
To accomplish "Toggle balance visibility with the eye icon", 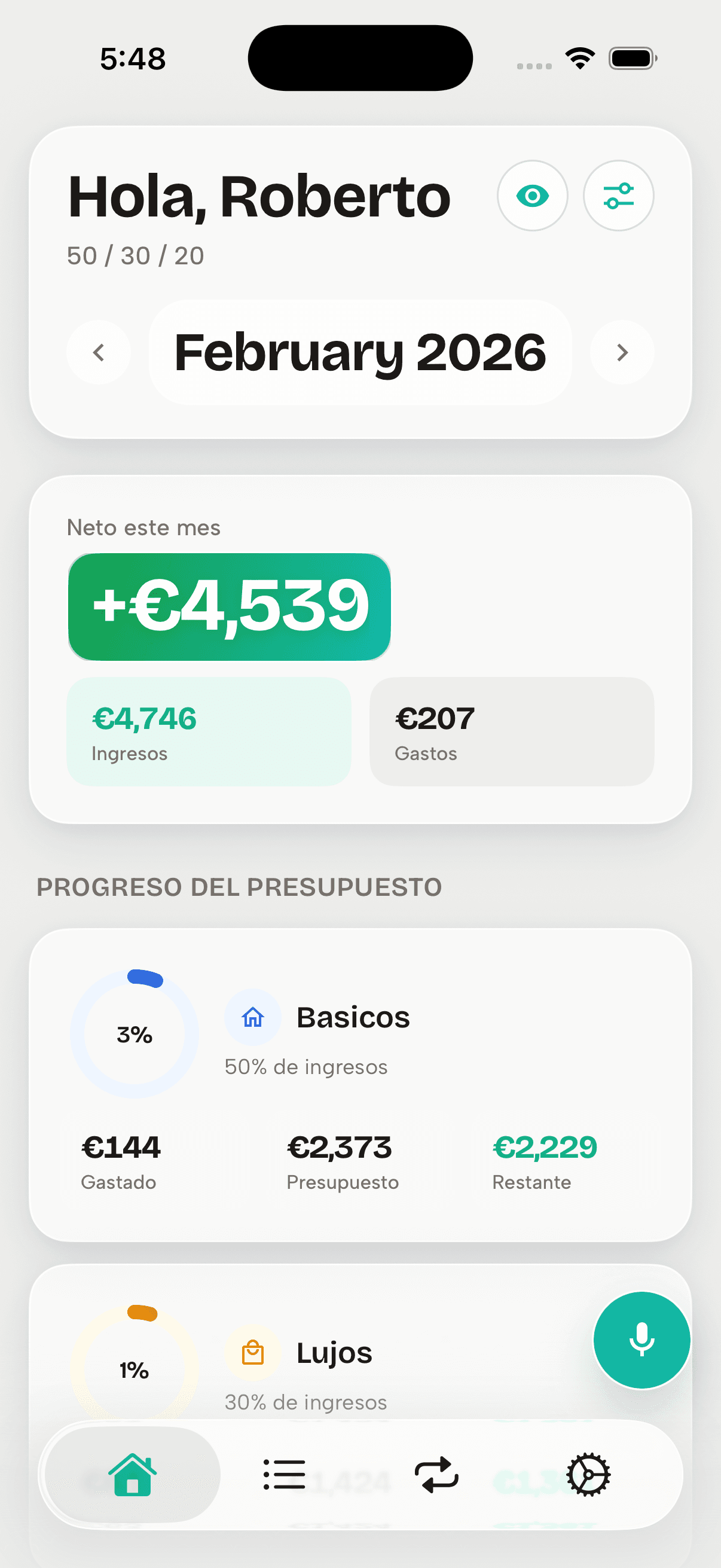I will [533, 196].
